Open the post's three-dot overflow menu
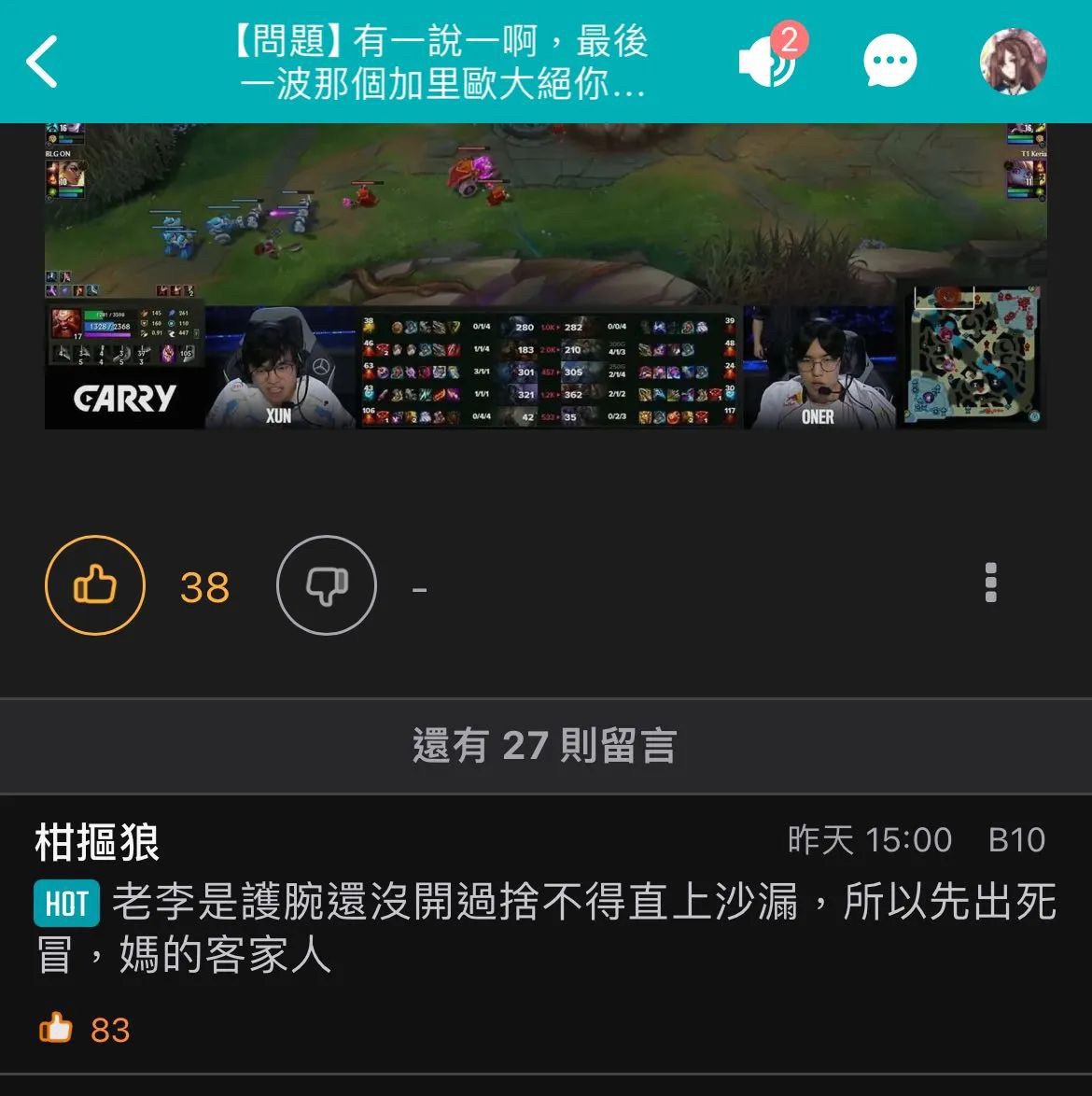 (990, 583)
